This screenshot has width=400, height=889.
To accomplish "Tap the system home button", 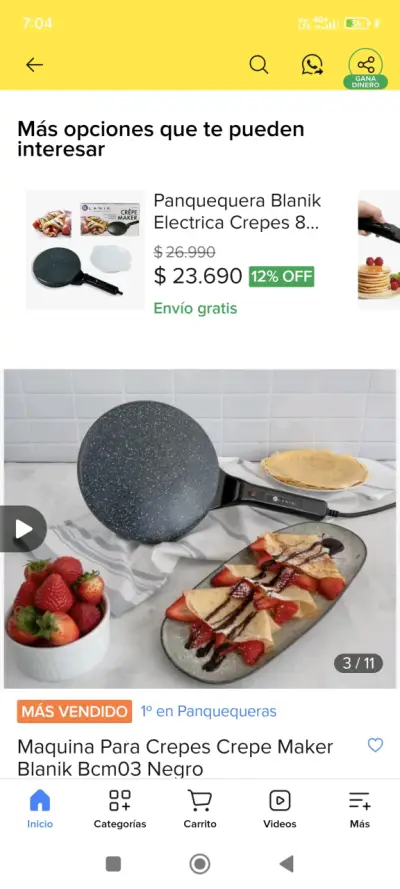I will [x=200, y=864].
